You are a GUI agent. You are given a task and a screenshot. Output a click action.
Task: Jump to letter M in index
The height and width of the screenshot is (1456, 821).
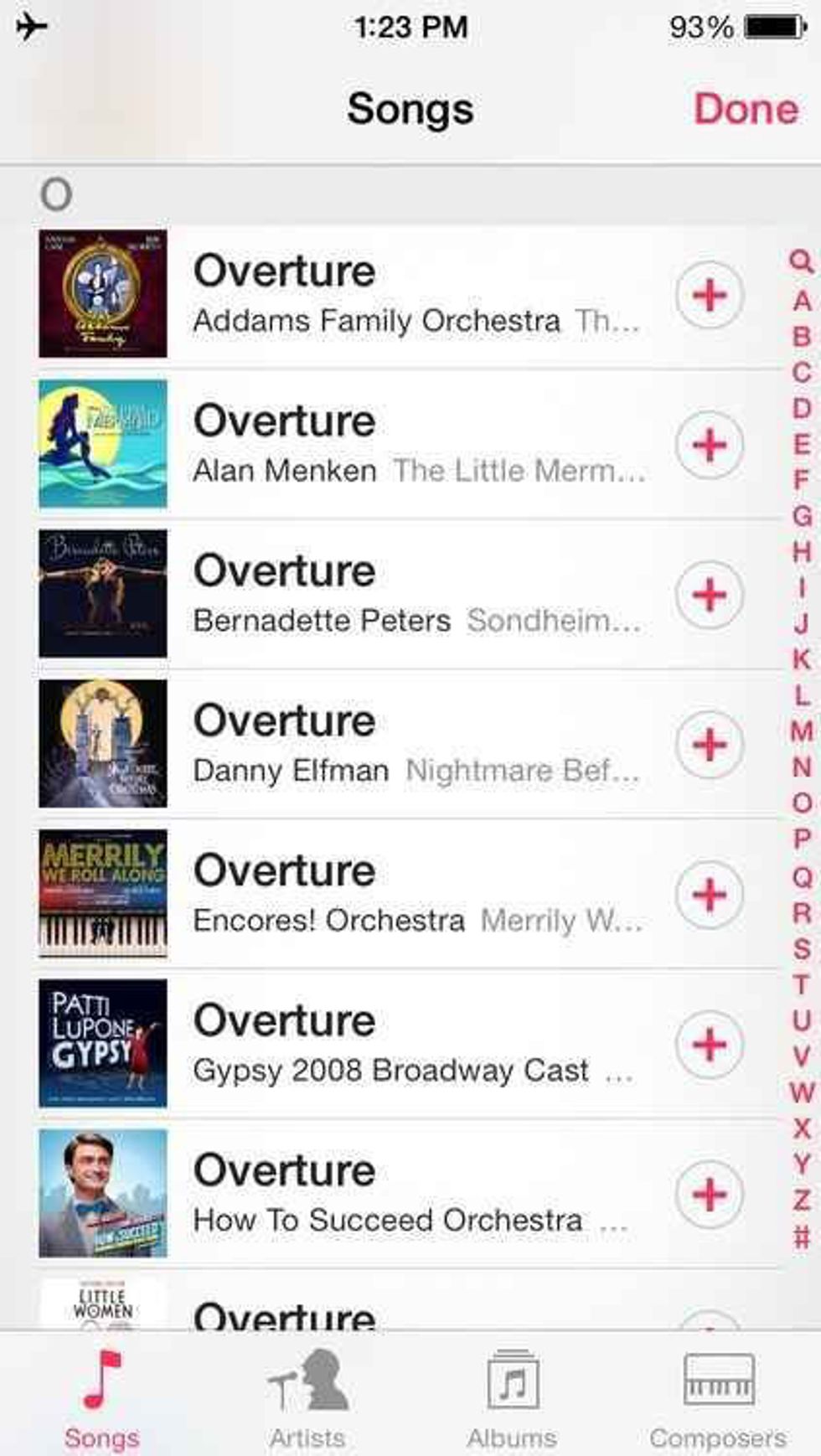(801, 731)
